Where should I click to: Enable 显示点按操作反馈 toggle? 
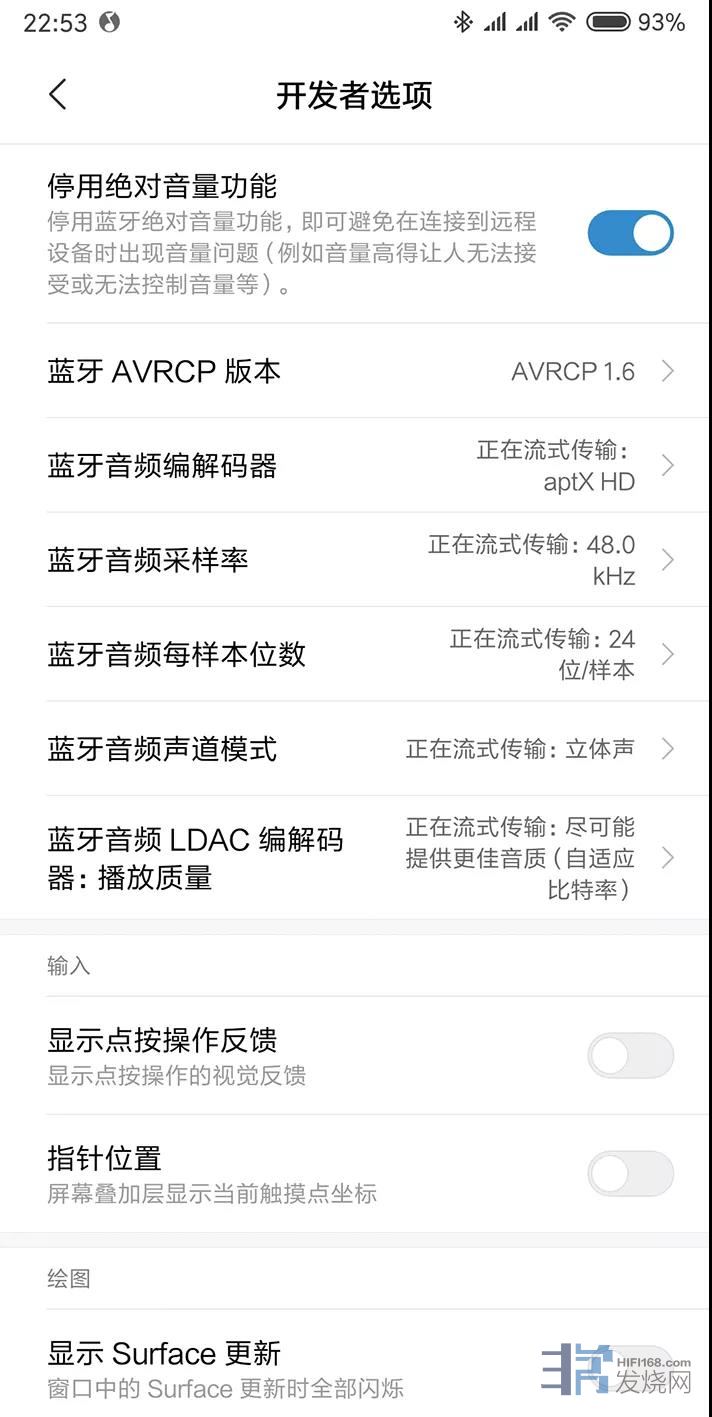(x=629, y=1055)
